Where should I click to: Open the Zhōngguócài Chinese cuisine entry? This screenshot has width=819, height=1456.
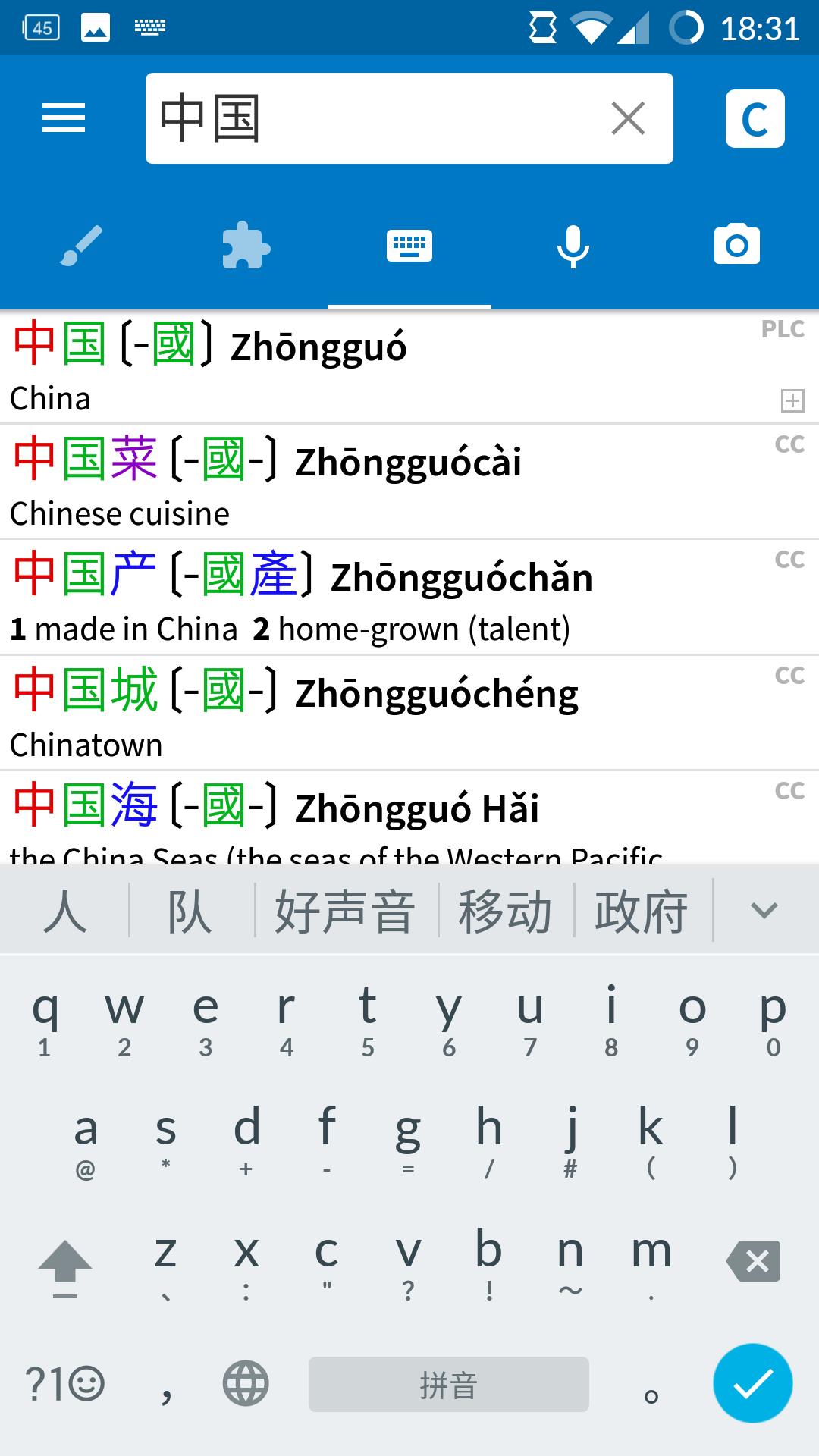pyautogui.click(x=379, y=483)
